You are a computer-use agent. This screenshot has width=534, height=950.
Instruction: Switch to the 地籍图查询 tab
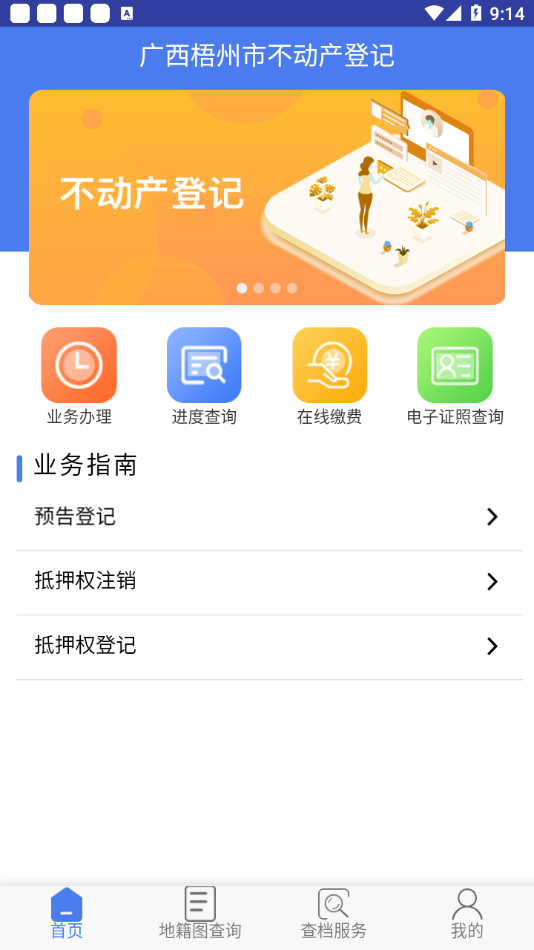click(x=200, y=914)
